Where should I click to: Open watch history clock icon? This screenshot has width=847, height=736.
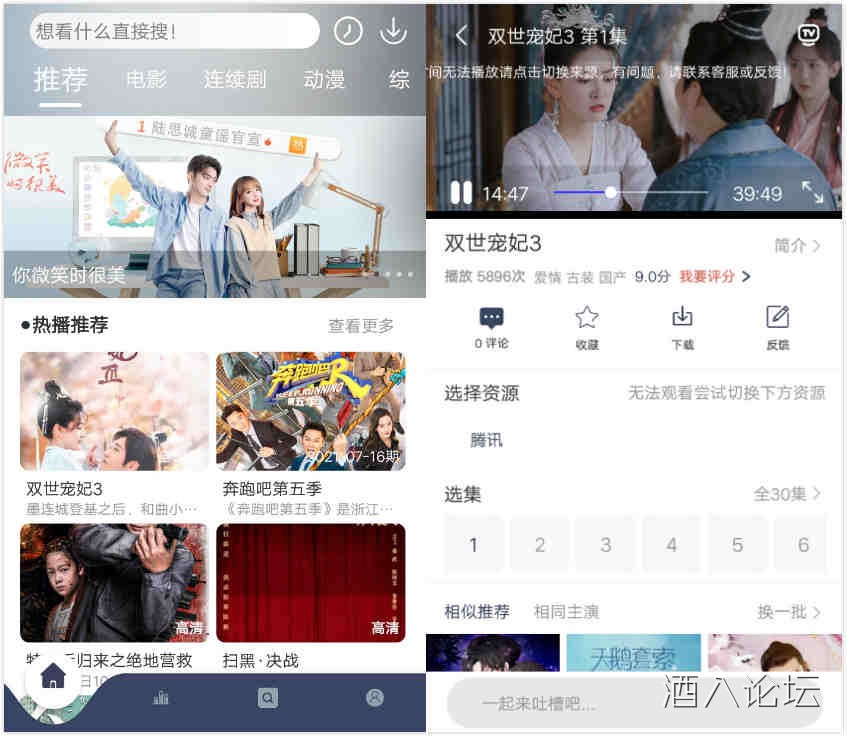coord(347,31)
